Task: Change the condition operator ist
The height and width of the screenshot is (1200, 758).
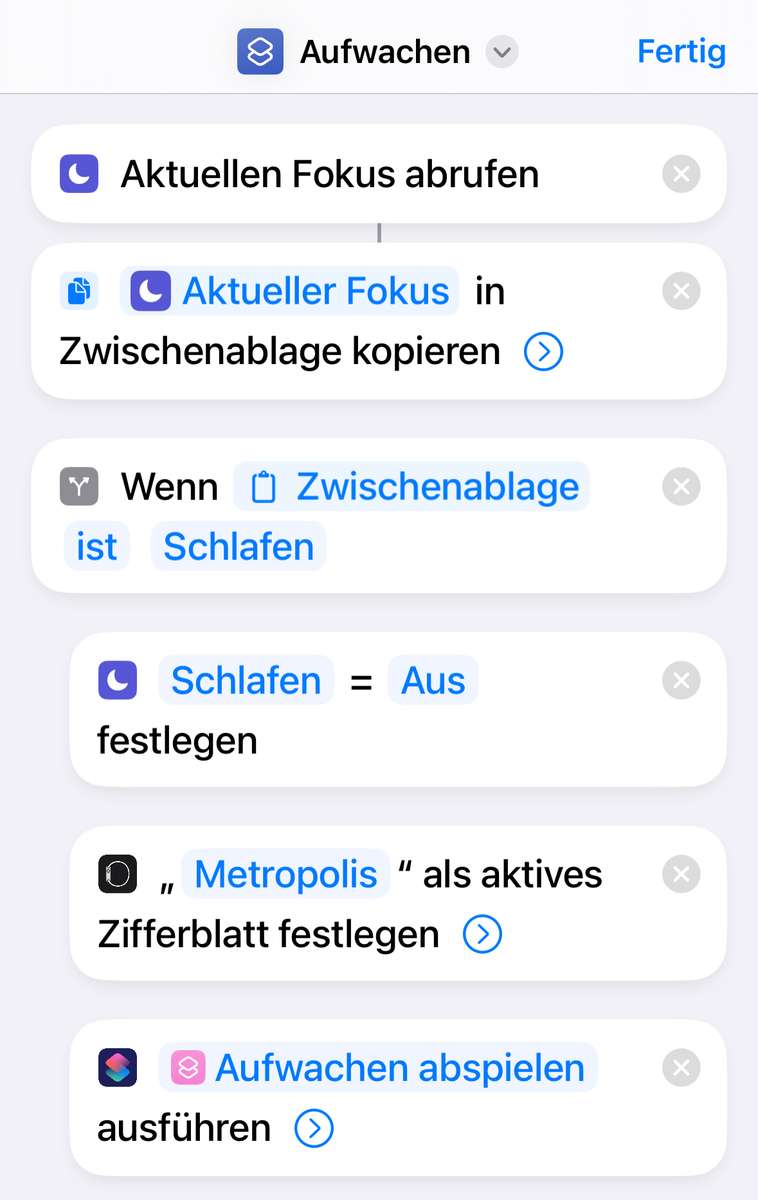Action: pos(97,547)
